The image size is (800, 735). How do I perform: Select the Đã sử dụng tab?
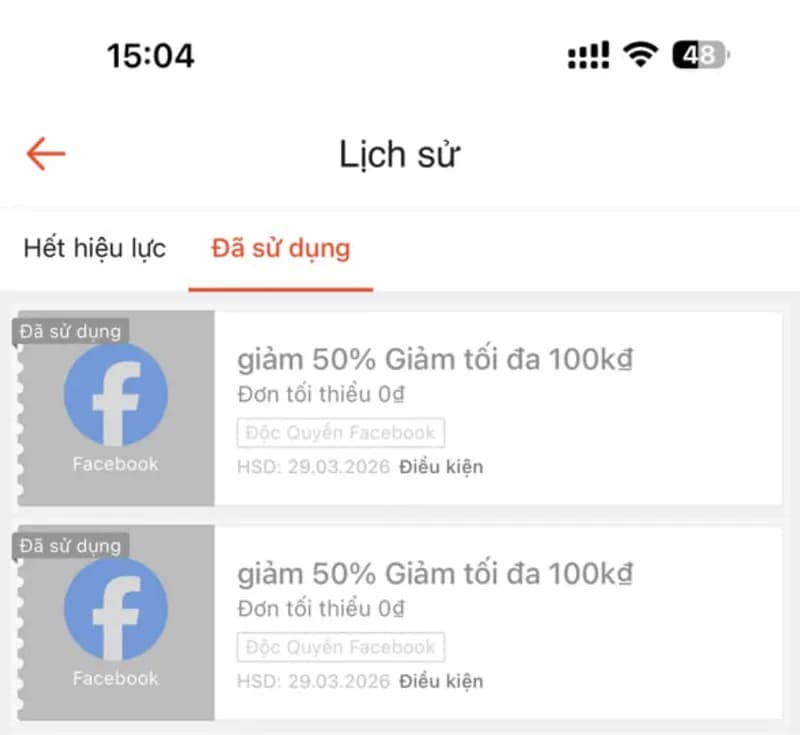click(280, 248)
